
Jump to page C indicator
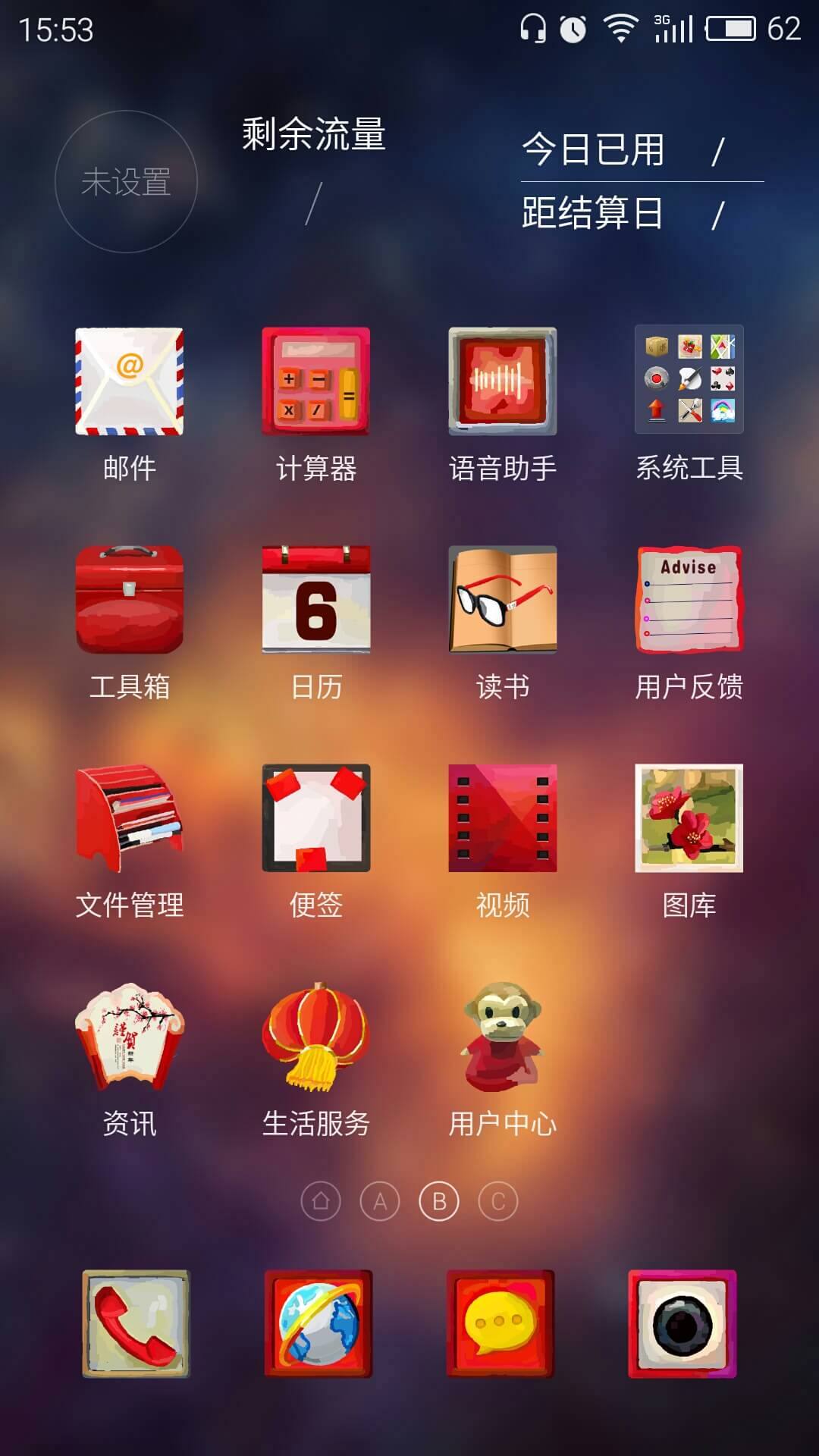click(498, 1201)
